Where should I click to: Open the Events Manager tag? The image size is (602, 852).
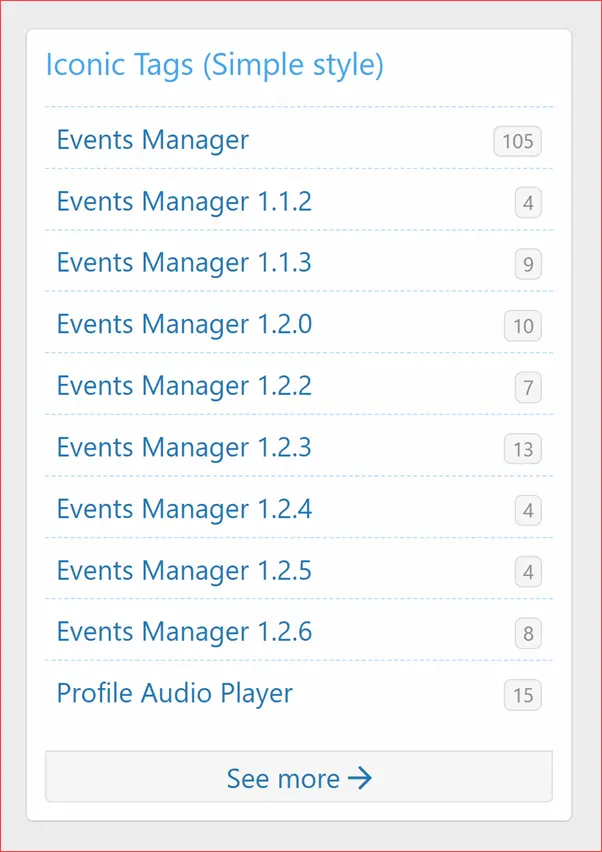click(152, 140)
